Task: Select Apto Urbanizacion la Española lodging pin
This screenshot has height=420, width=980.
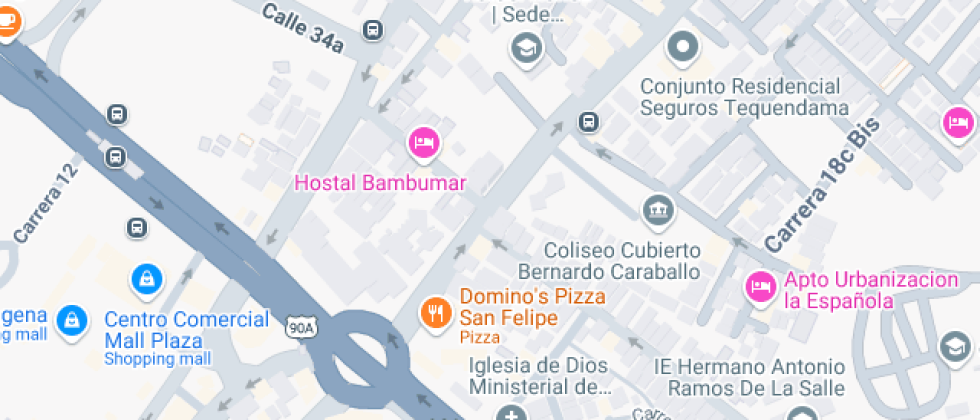Action: tap(760, 288)
